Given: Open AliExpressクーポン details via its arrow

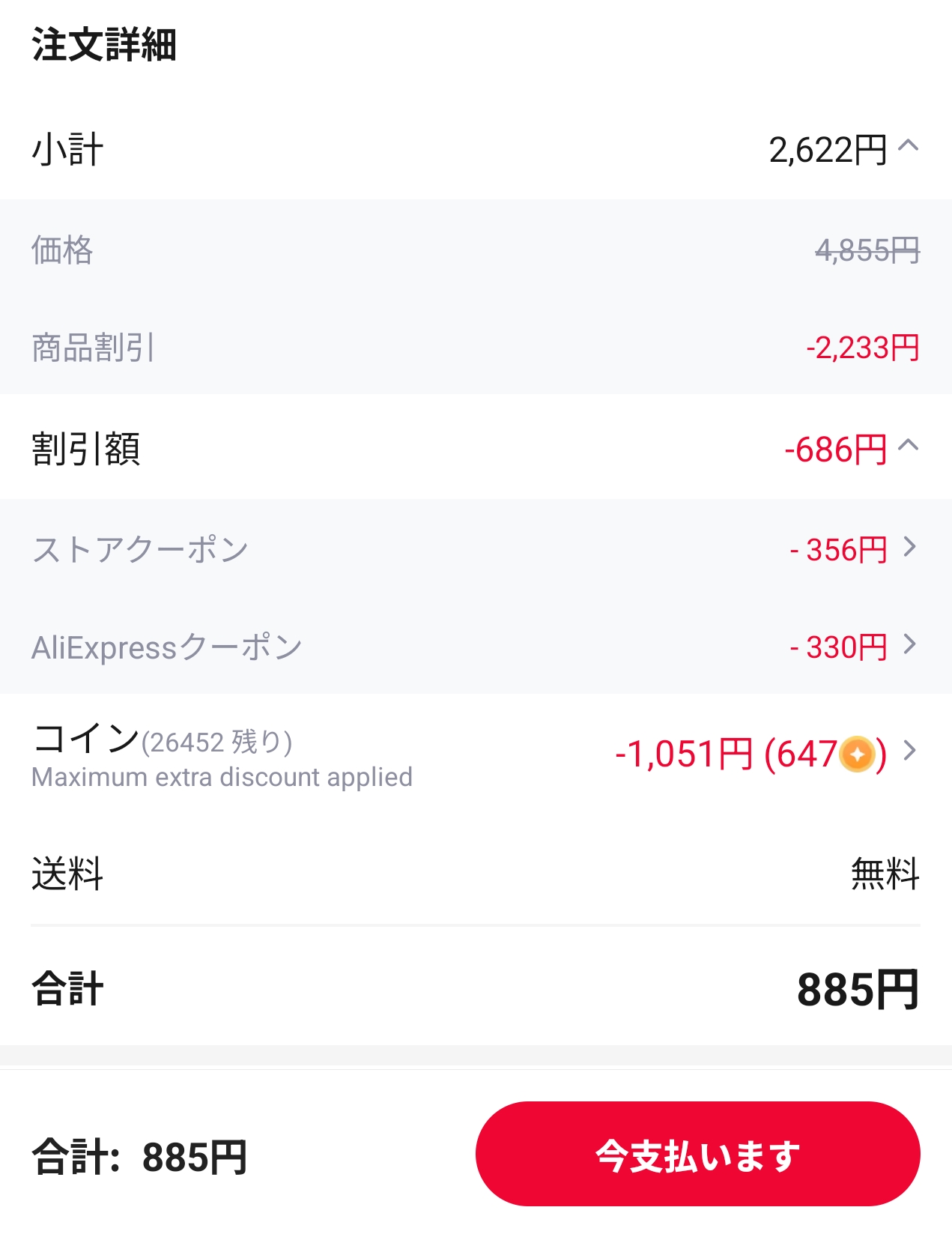Looking at the screenshot, I should 910,645.
